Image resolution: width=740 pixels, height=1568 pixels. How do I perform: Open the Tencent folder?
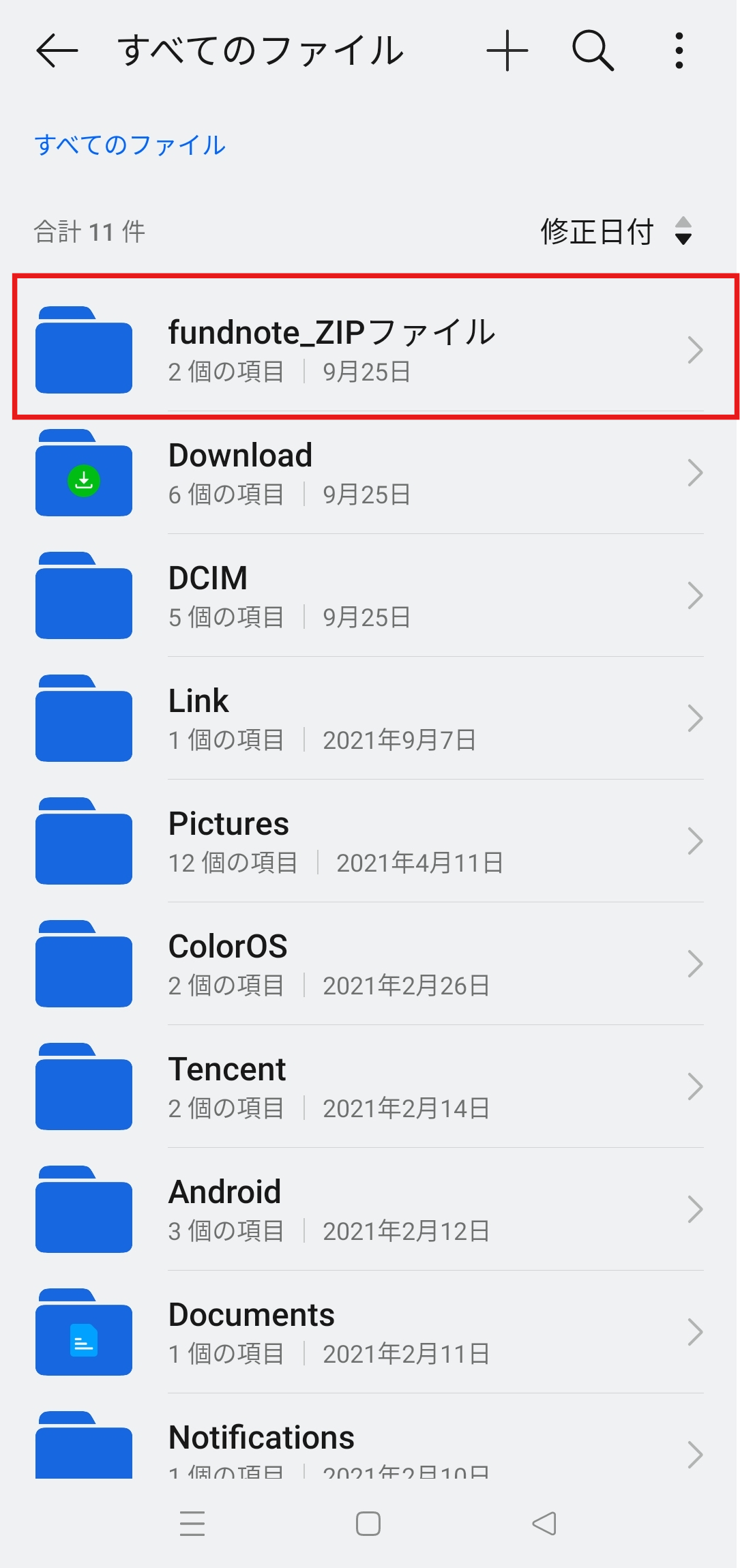point(368,1086)
